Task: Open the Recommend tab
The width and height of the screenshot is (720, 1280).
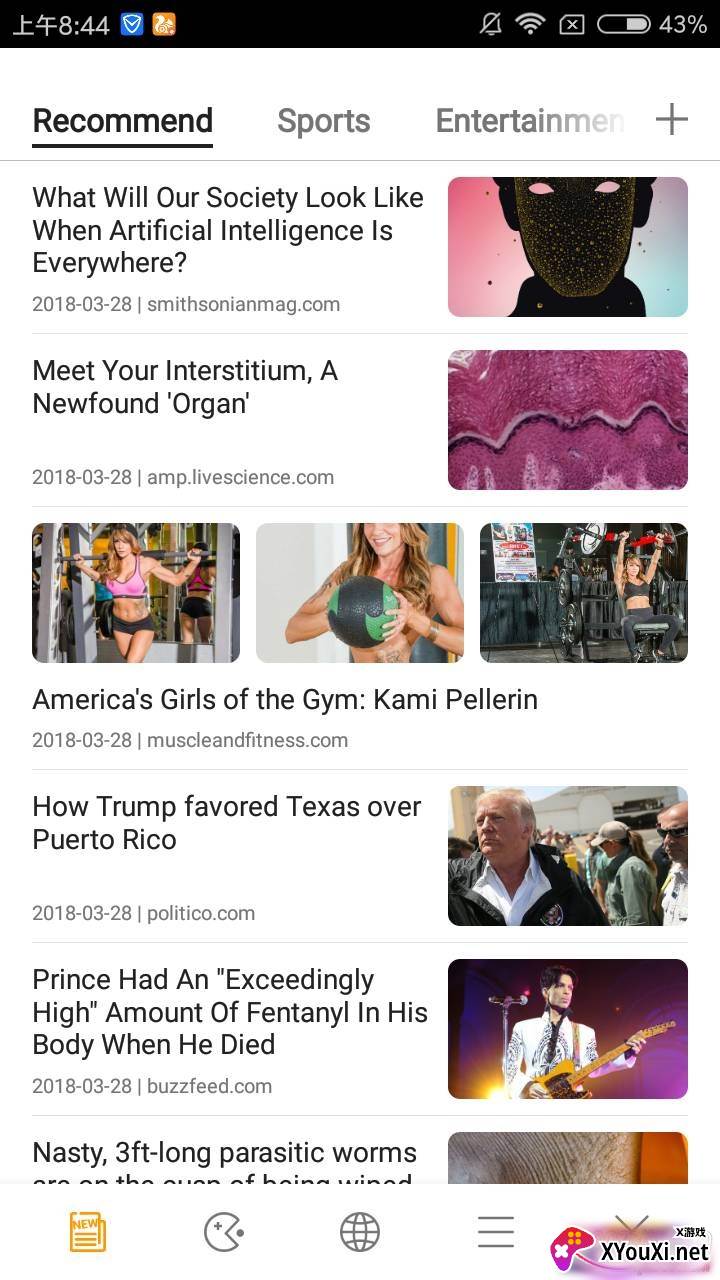Action: coord(122,121)
